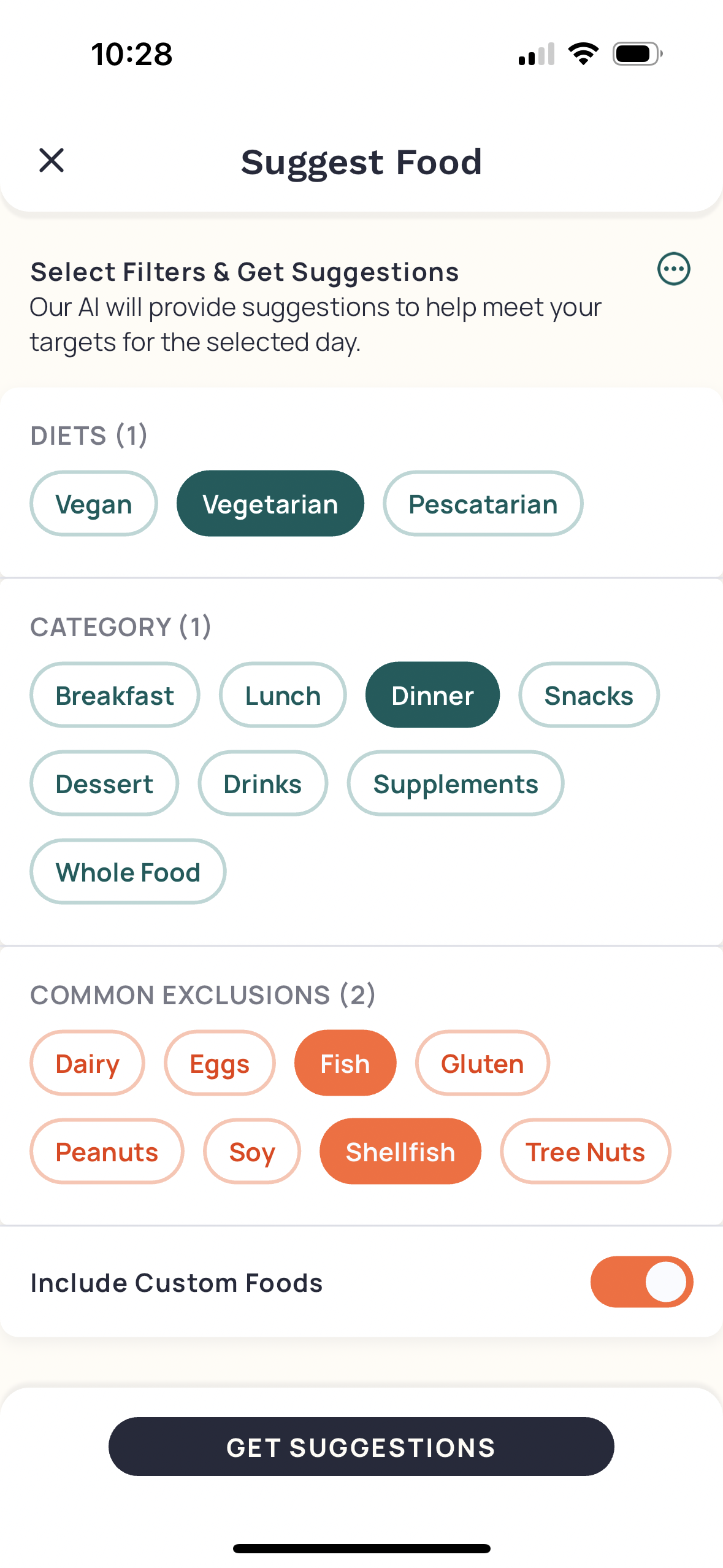Select the Vegan diet chip
The height and width of the screenshot is (1568, 723).
tap(94, 504)
